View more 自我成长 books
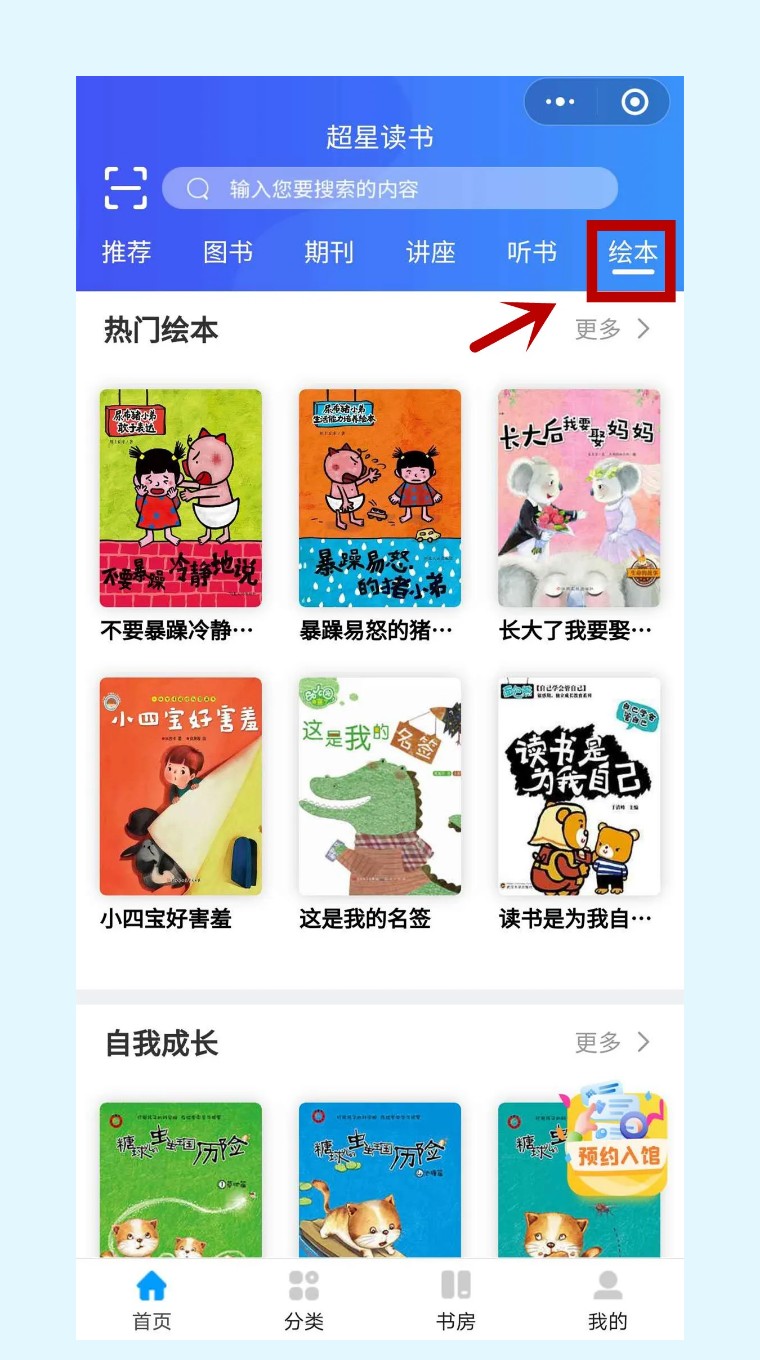Viewport: 760px width, 1360px height. coord(612,1043)
